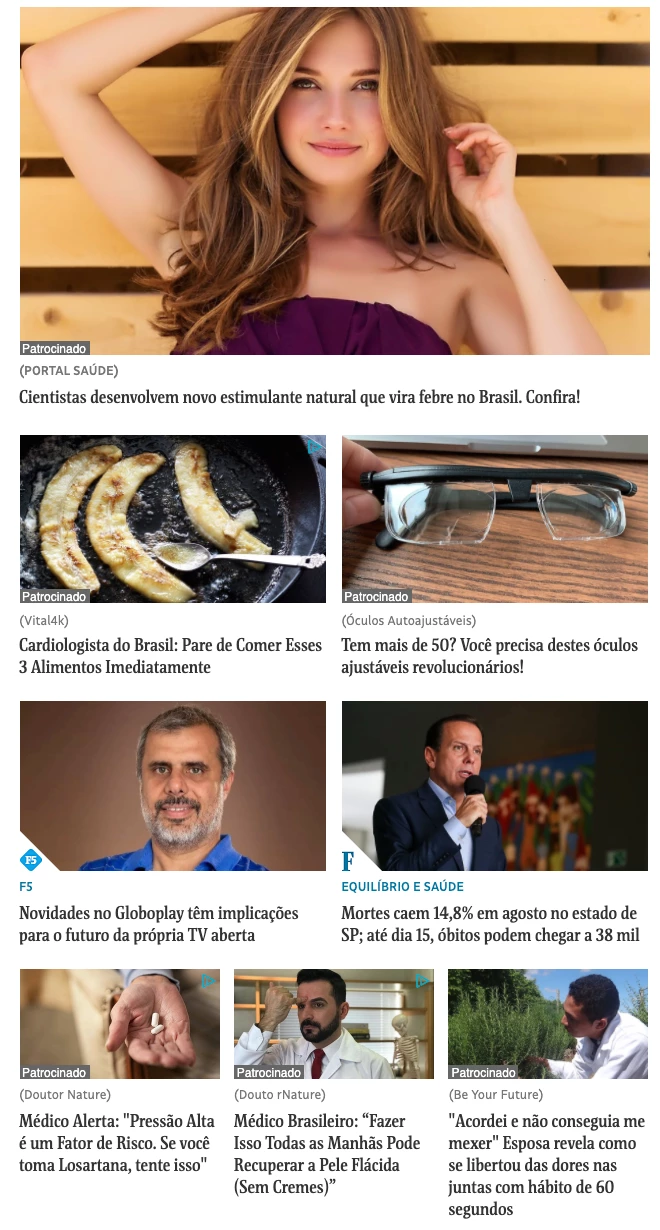Read F5 article about Globoplay novelties

pyautogui.click(x=159, y=924)
